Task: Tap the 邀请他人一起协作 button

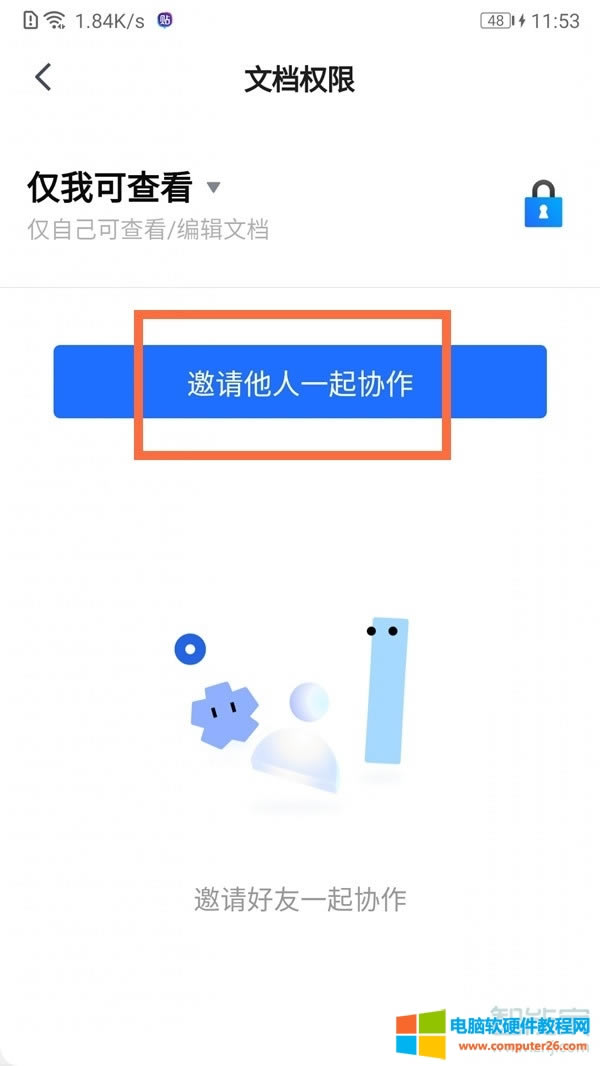Action: [299, 382]
